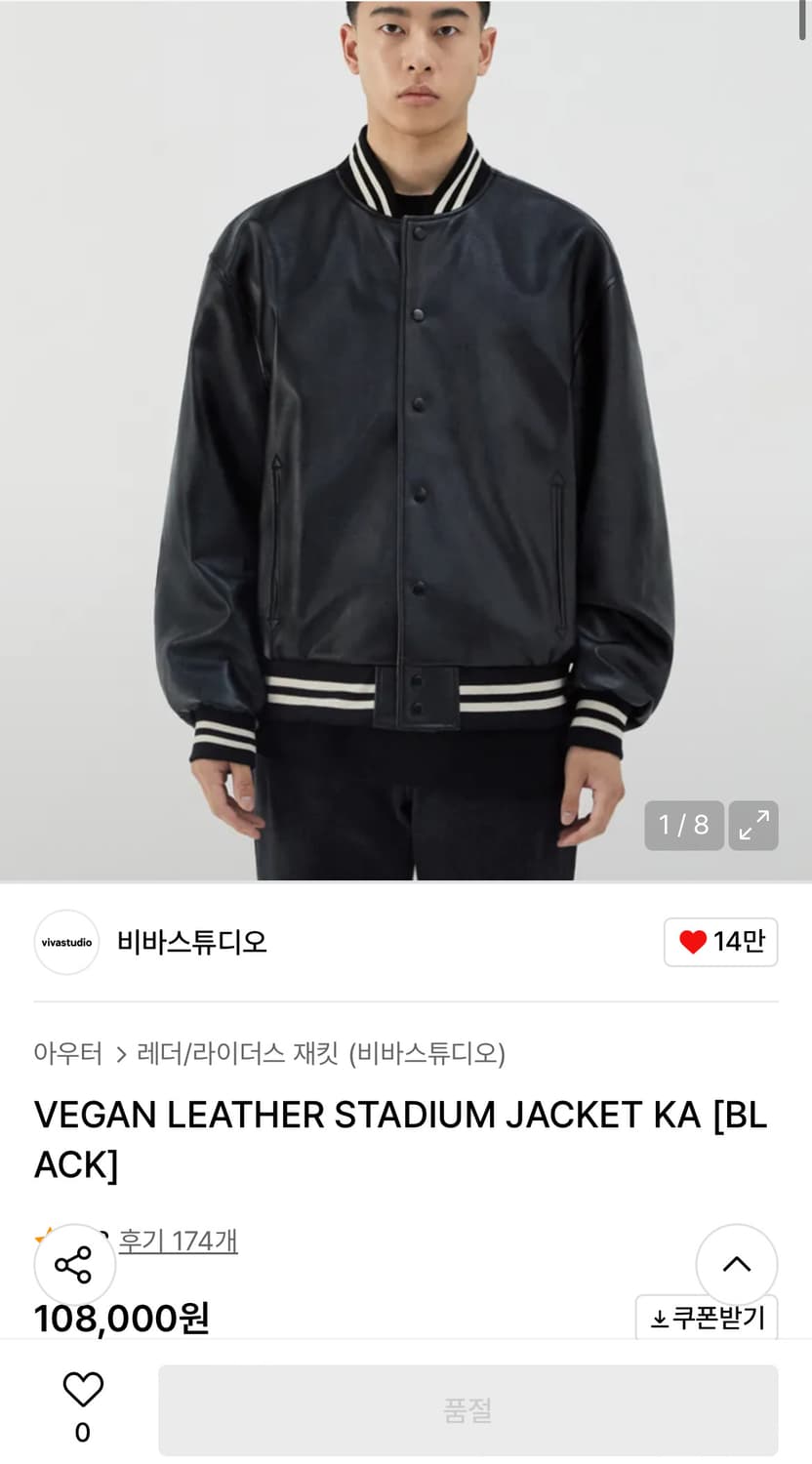Add the jacket to wishlist with the heart
The image size is (812, 1464).
[x=82, y=1390]
